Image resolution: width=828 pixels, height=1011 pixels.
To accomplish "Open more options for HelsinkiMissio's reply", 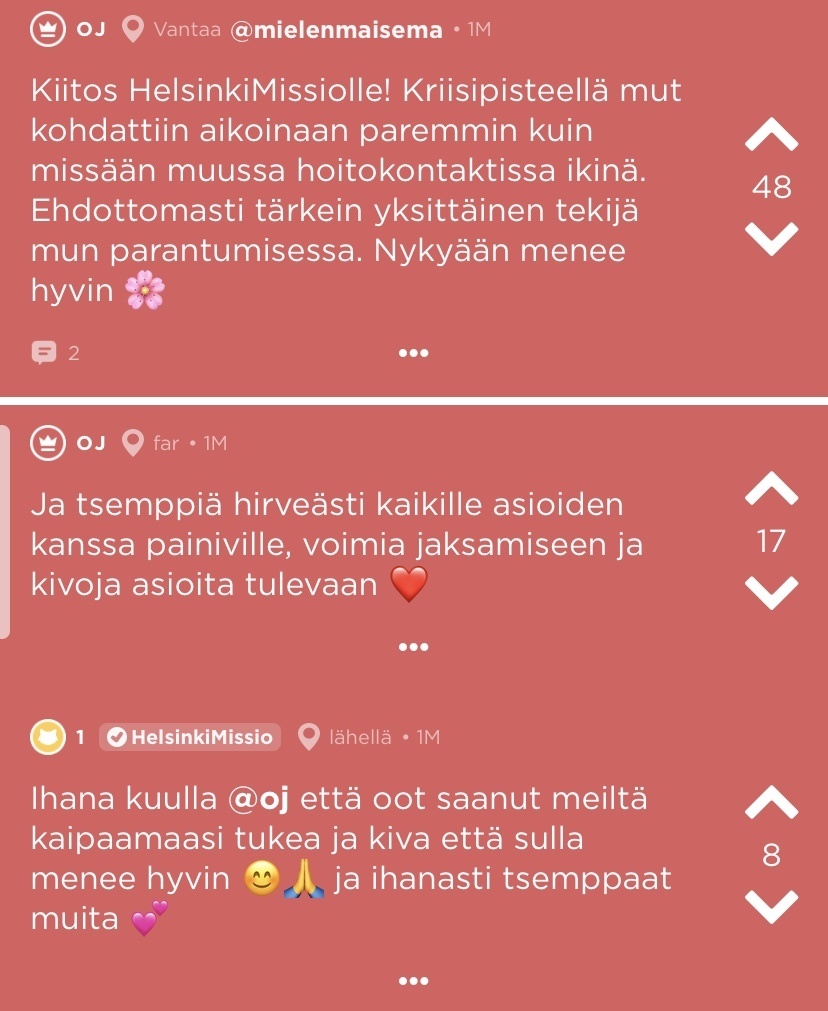I will (x=413, y=980).
